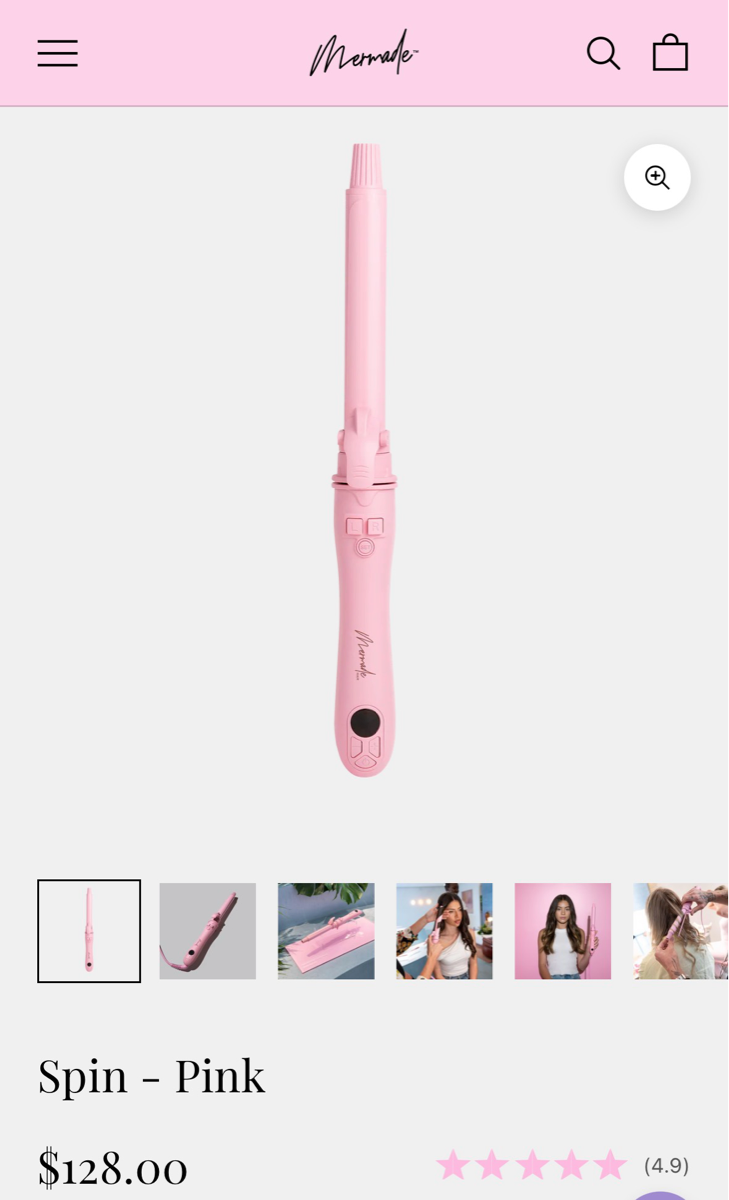Open the hamburger navigation menu
The width and height of the screenshot is (729, 1200).
click(x=58, y=53)
